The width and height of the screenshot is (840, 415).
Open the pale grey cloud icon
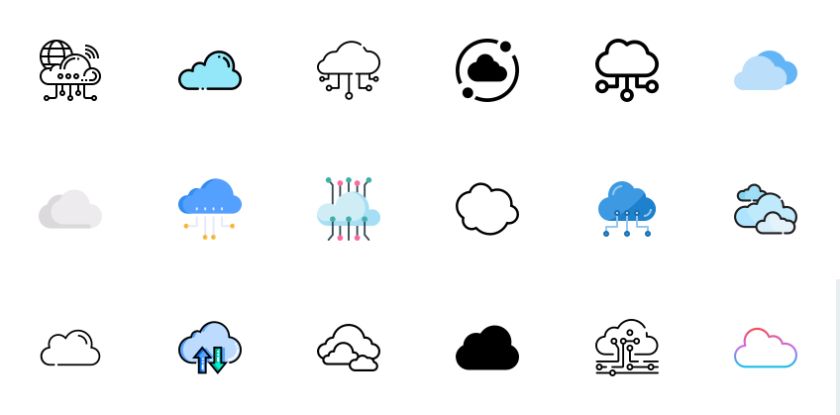pos(70,209)
